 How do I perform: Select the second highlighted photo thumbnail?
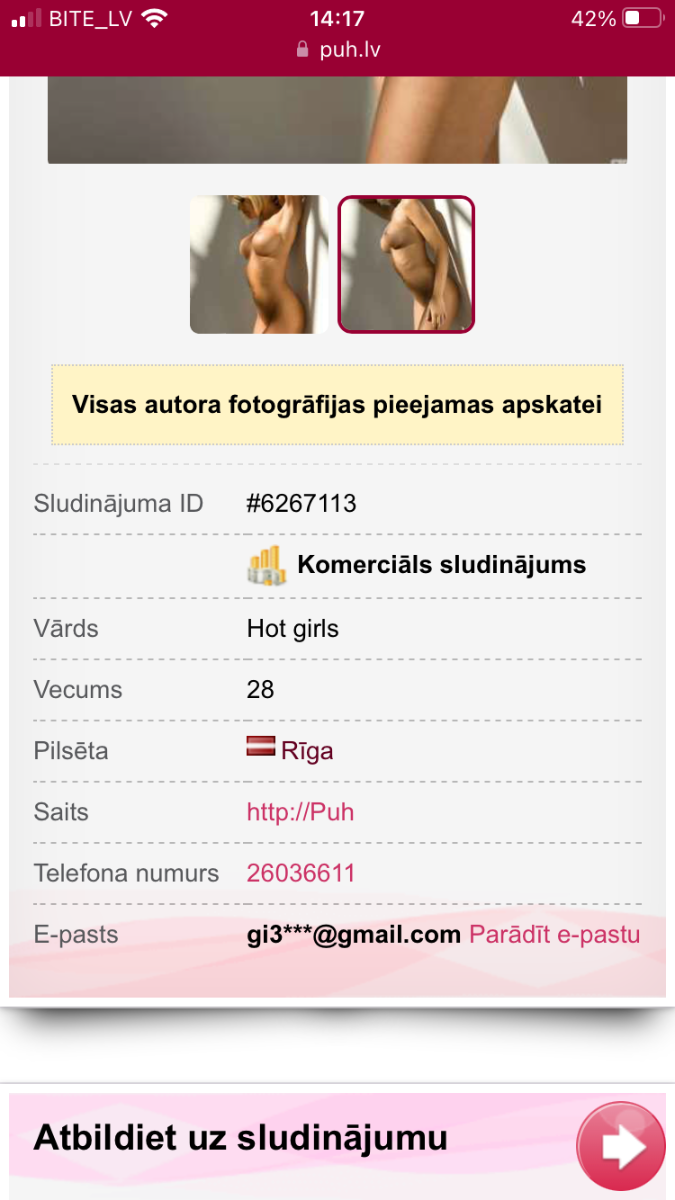click(x=406, y=264)
